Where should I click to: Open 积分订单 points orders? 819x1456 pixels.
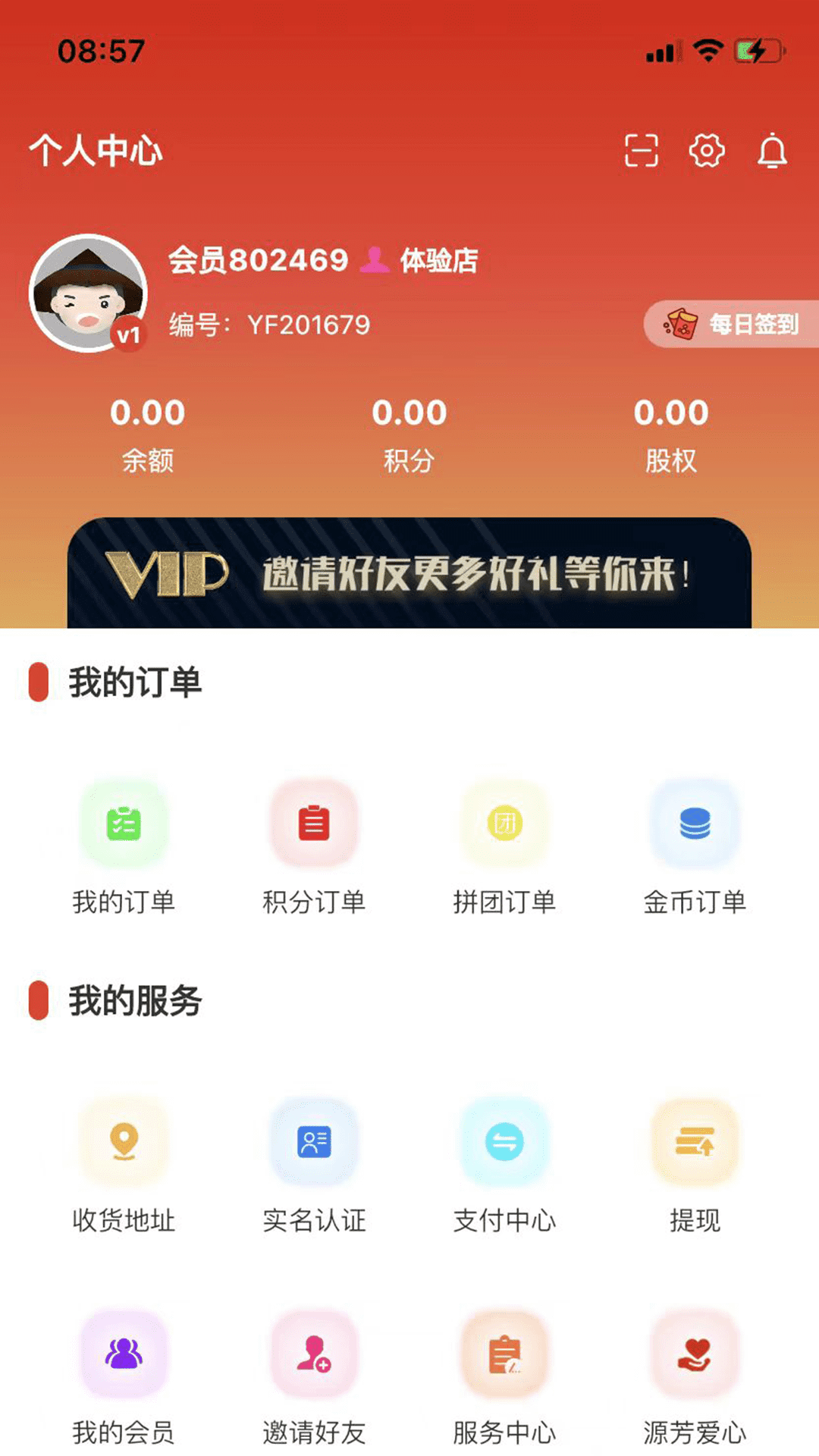(x=314, y=824)
